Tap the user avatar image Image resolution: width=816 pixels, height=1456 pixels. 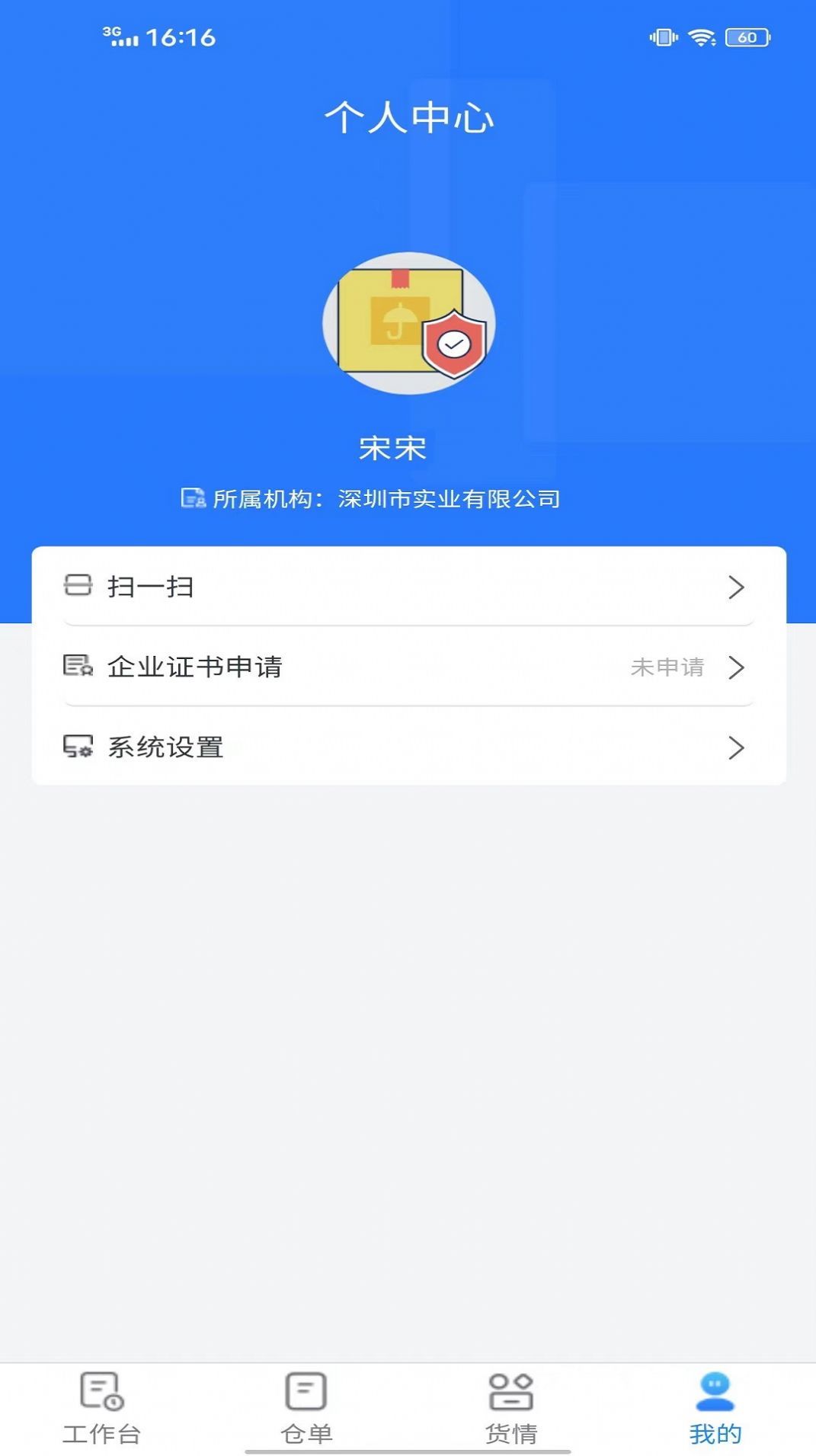coord(408,323)
